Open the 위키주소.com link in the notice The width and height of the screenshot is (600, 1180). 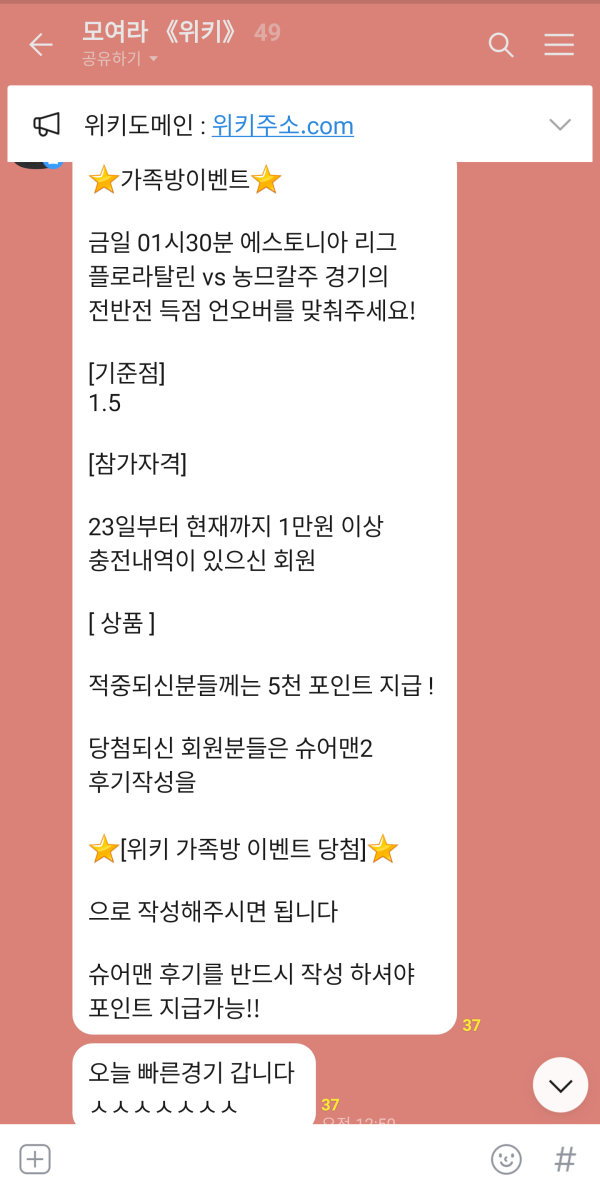(x=283, y=125)
